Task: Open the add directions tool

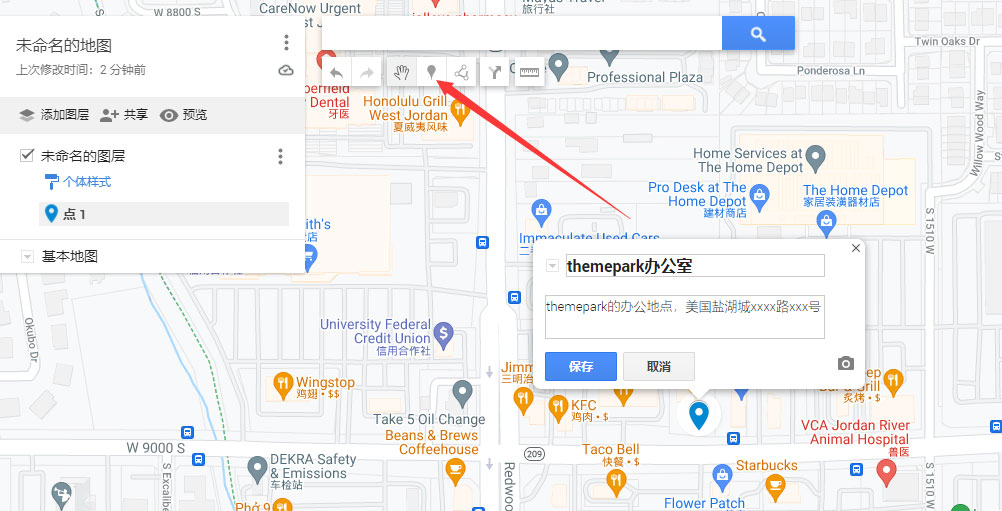Action: coord(496,72)
